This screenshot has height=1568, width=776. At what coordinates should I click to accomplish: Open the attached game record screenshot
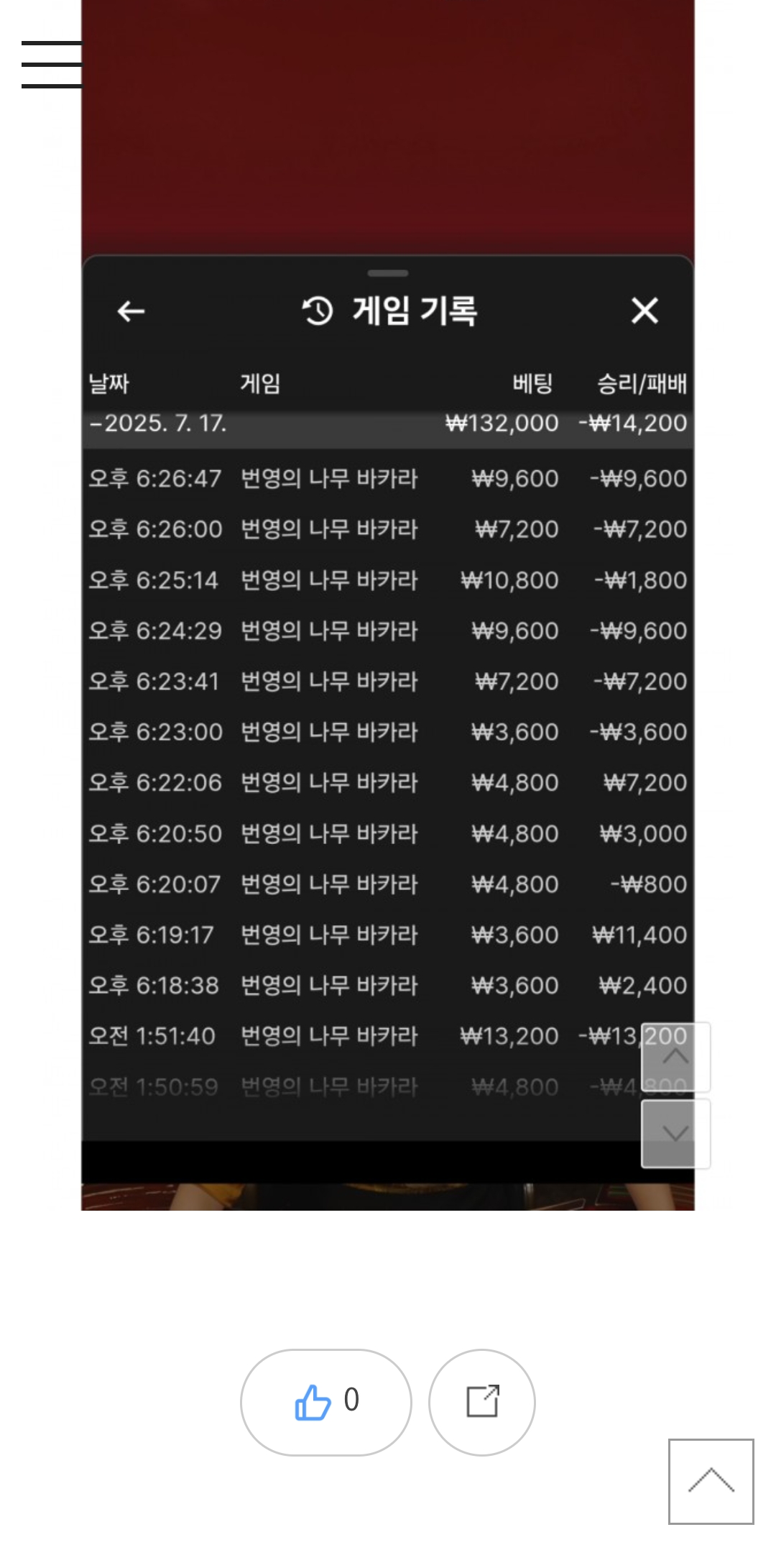pyautogui.click(x=388, y=605)
